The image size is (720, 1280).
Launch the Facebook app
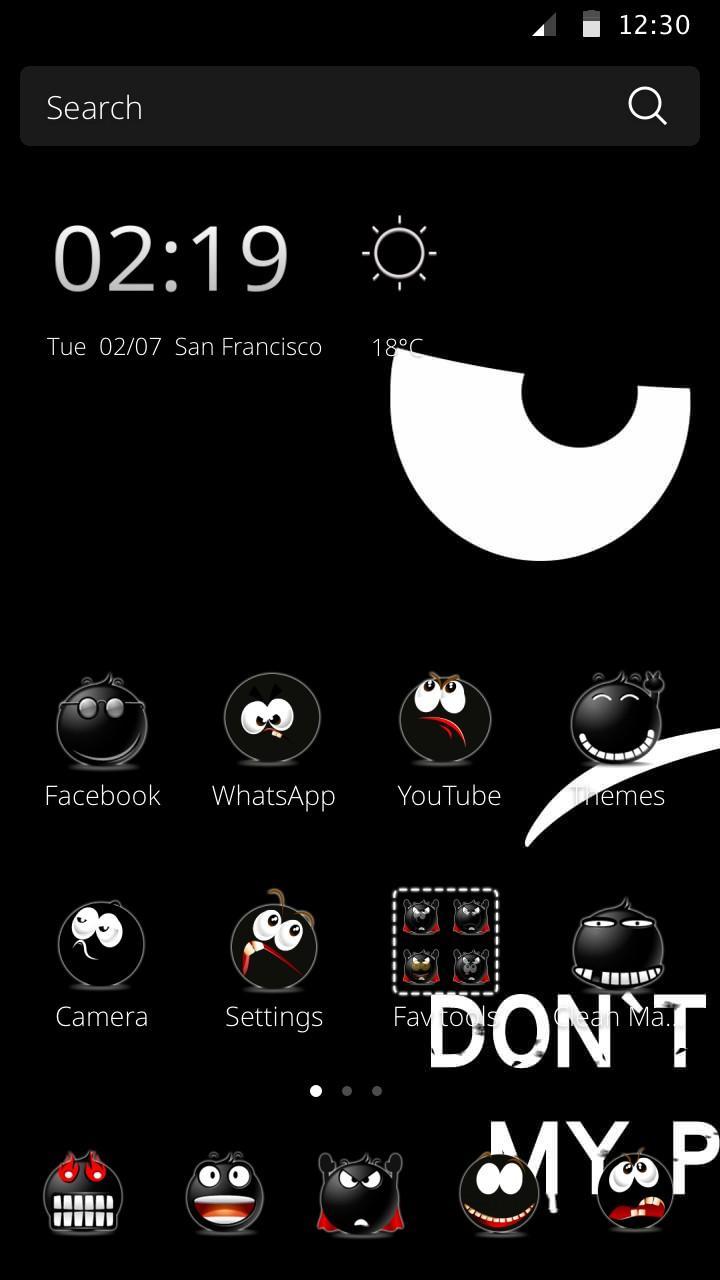[102, 721]
